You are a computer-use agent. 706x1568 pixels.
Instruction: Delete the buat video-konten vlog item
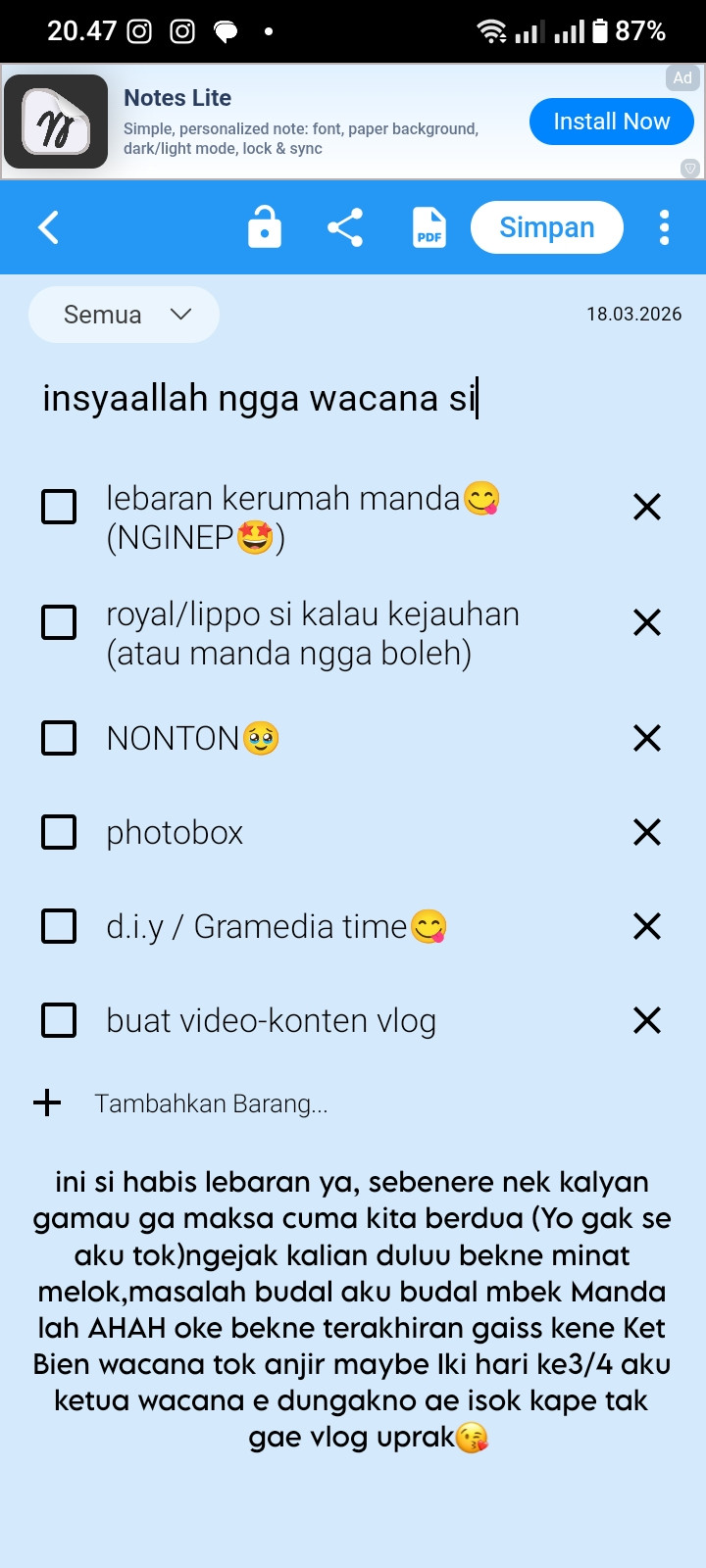click(x=647, y=1020)
